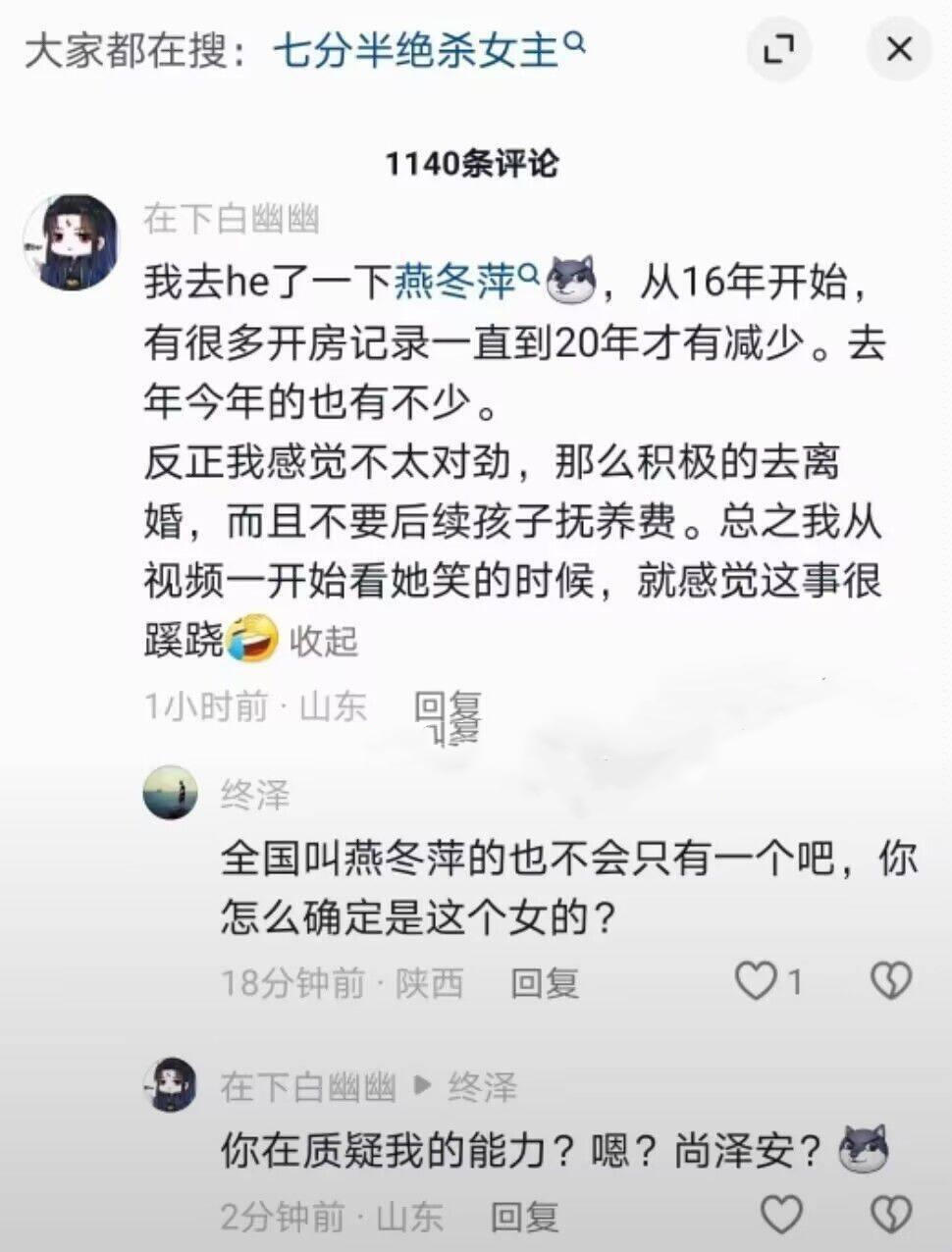Open 在下白幽幽's profile avatar
Image resolution: width=952 pixels, height=1252 pixels.
(71, 242)
